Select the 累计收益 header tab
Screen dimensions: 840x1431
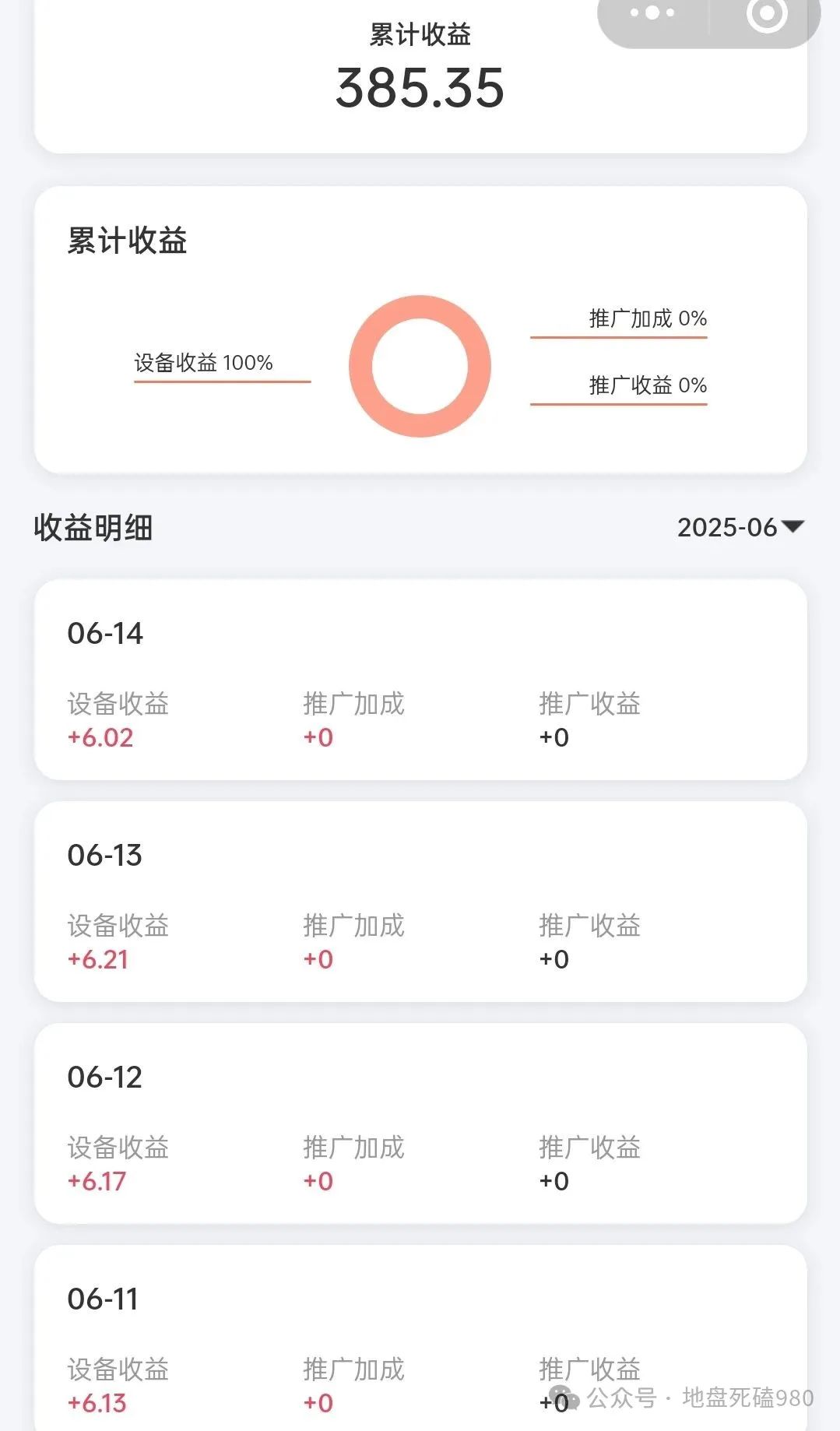tap(420, 34)
